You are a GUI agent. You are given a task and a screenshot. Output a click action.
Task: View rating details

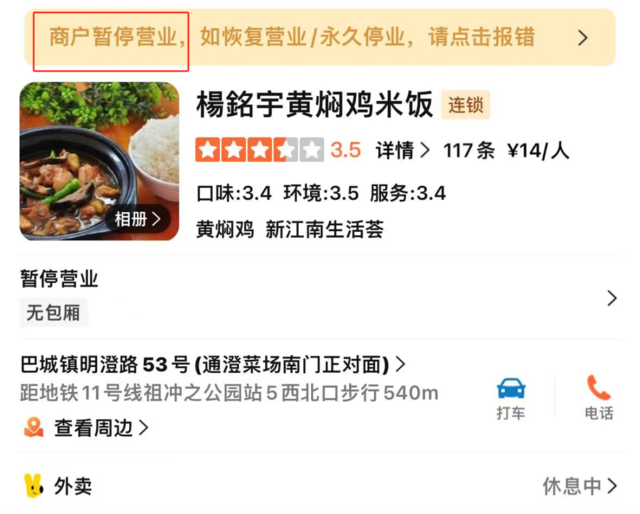[x=402, y=151]
